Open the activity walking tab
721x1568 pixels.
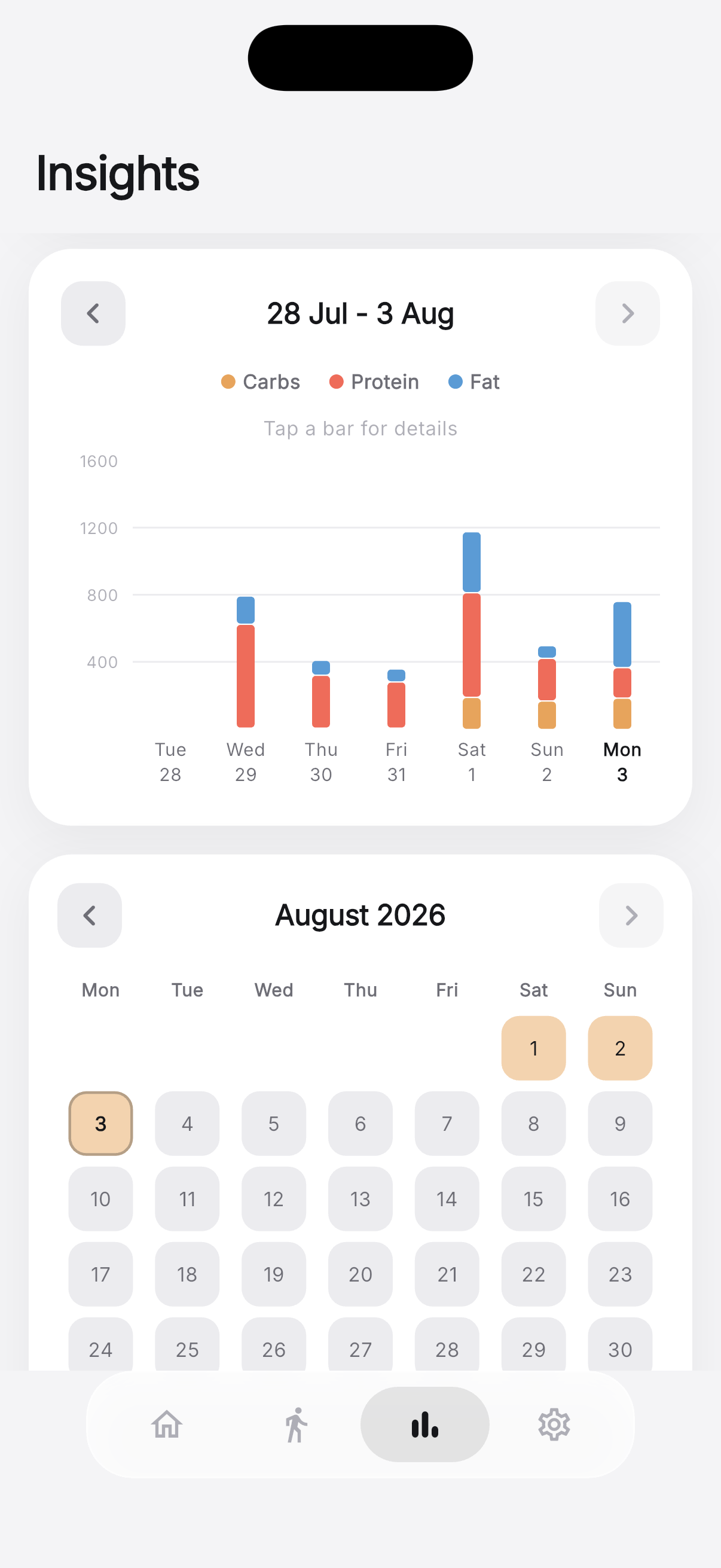(296, 1425)
